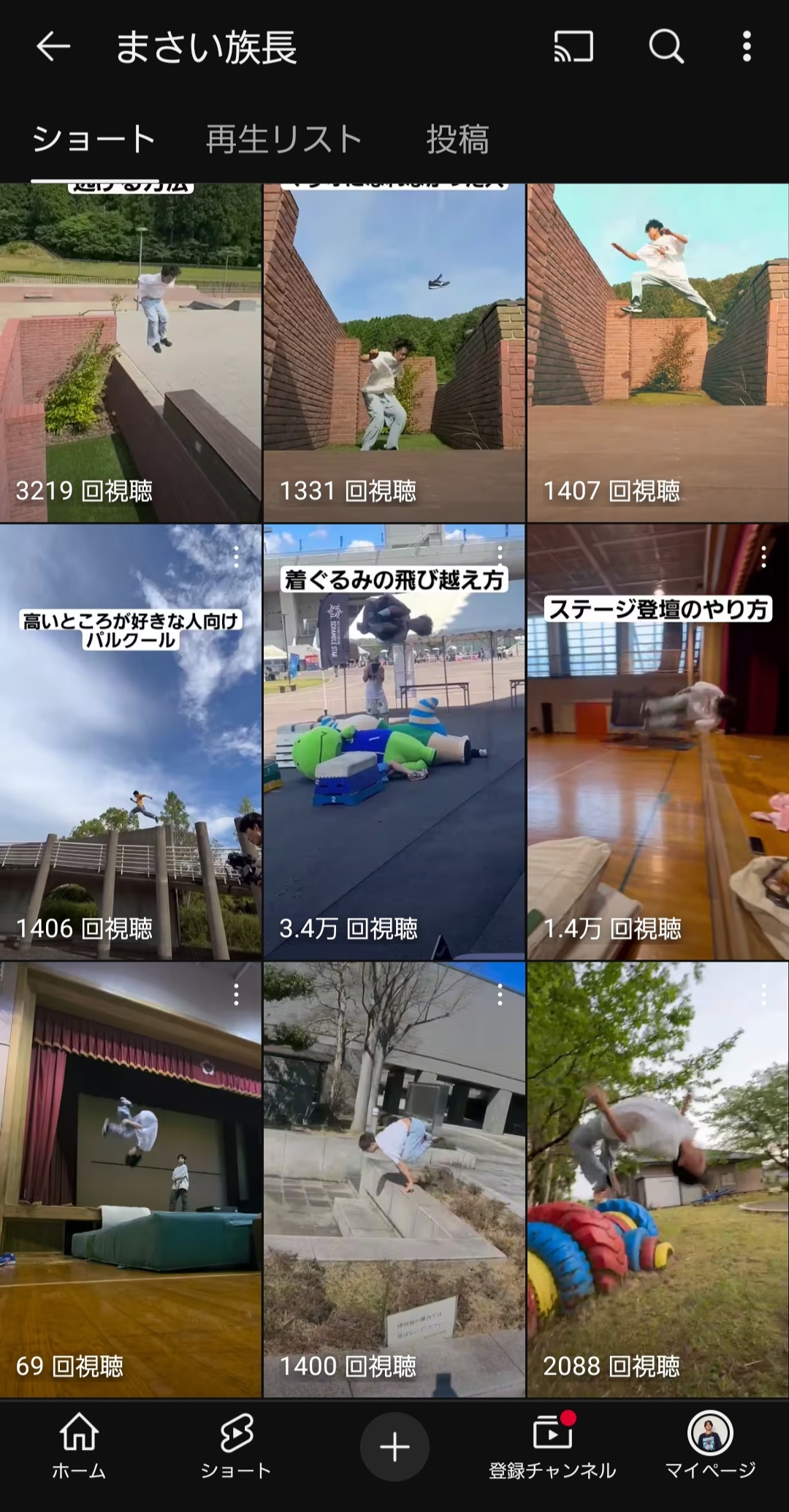This screenshot has height=1512, width=789.
Task: Open options for the 着ぐるみの飛び越え方 short
Action: [x=500, y=557]
